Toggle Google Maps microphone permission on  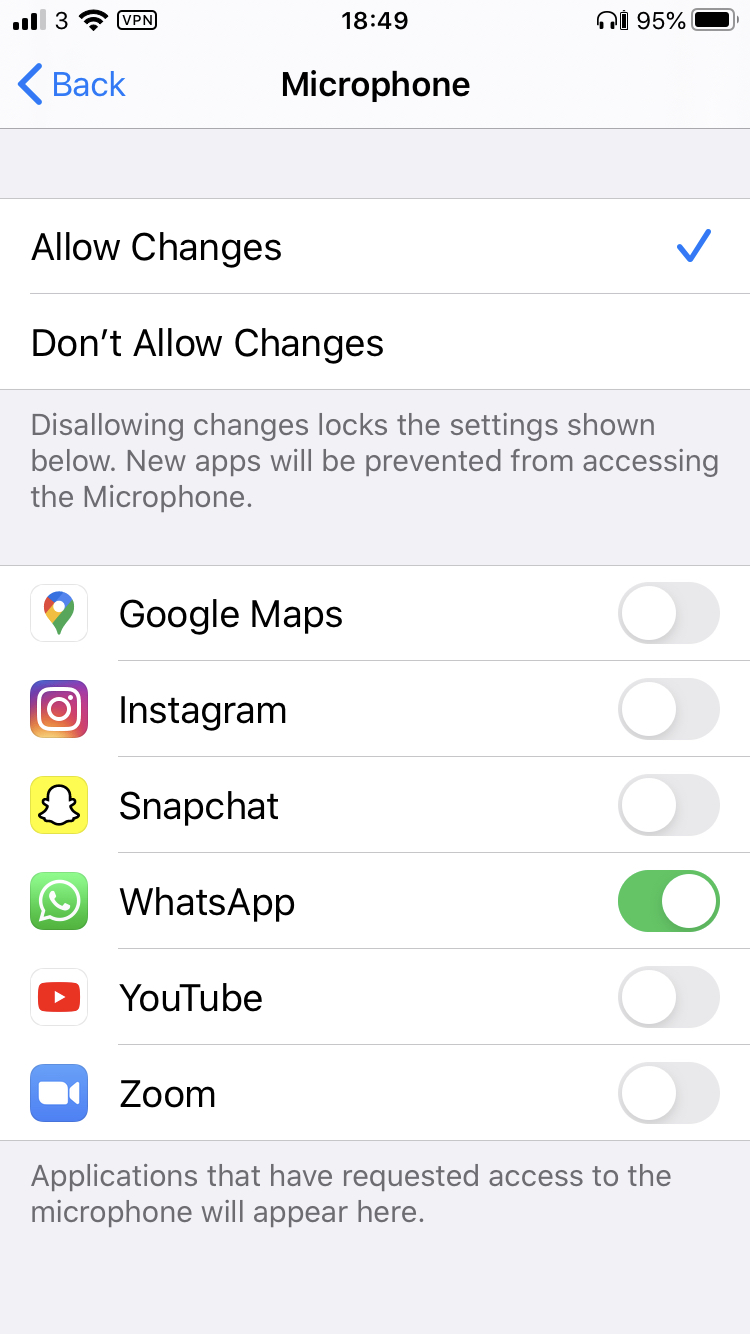coord(668,613)
